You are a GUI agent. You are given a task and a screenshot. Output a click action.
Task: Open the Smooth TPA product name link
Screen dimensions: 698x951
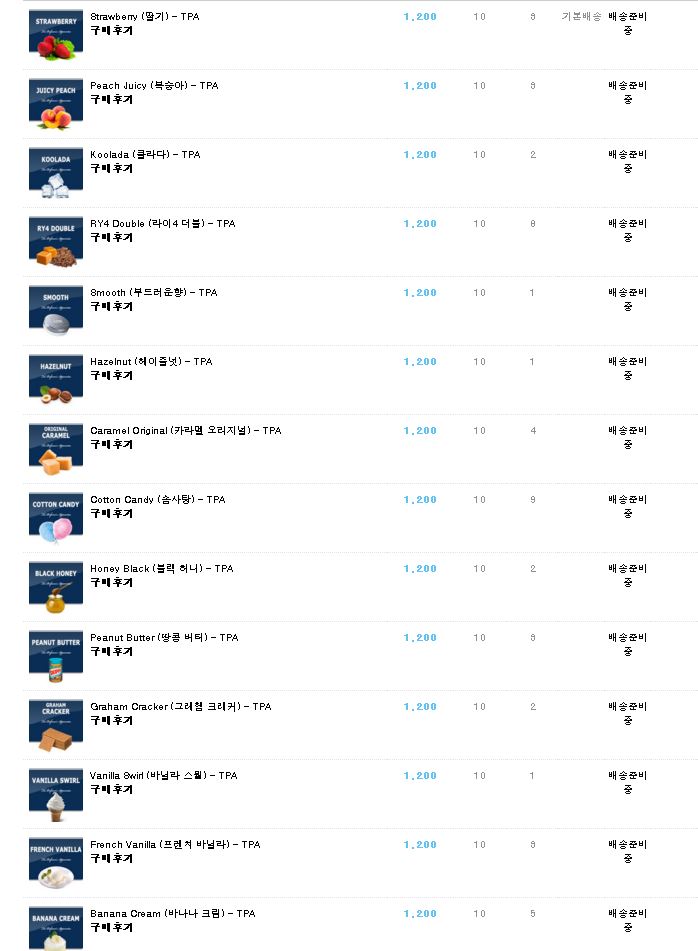pos(153,293)
